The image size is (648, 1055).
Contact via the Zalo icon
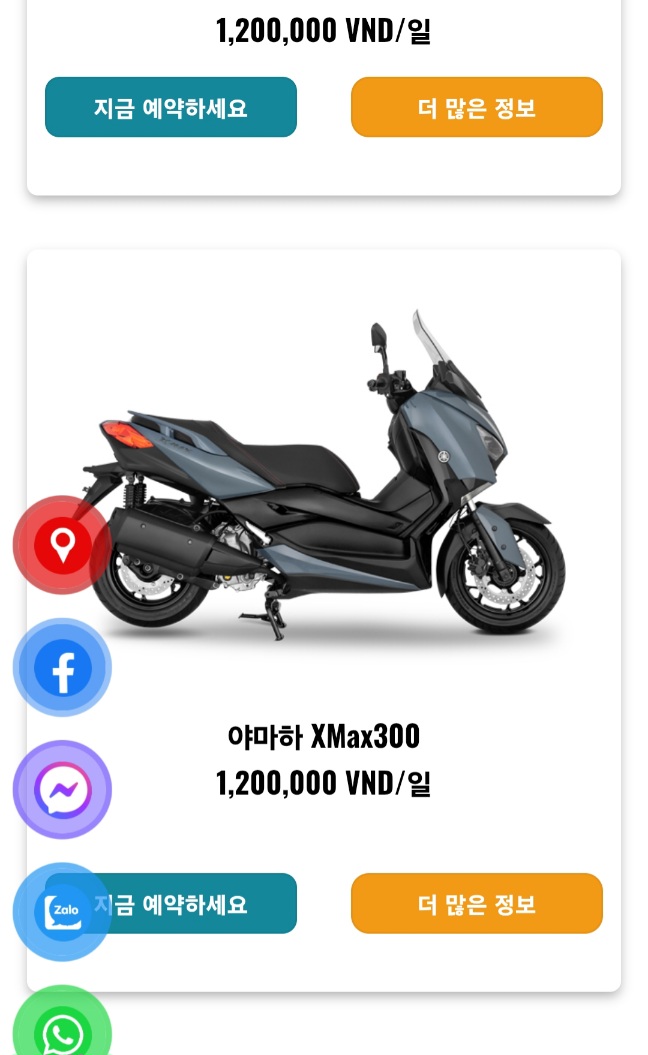pyautogui.click(x=62, y=911)
